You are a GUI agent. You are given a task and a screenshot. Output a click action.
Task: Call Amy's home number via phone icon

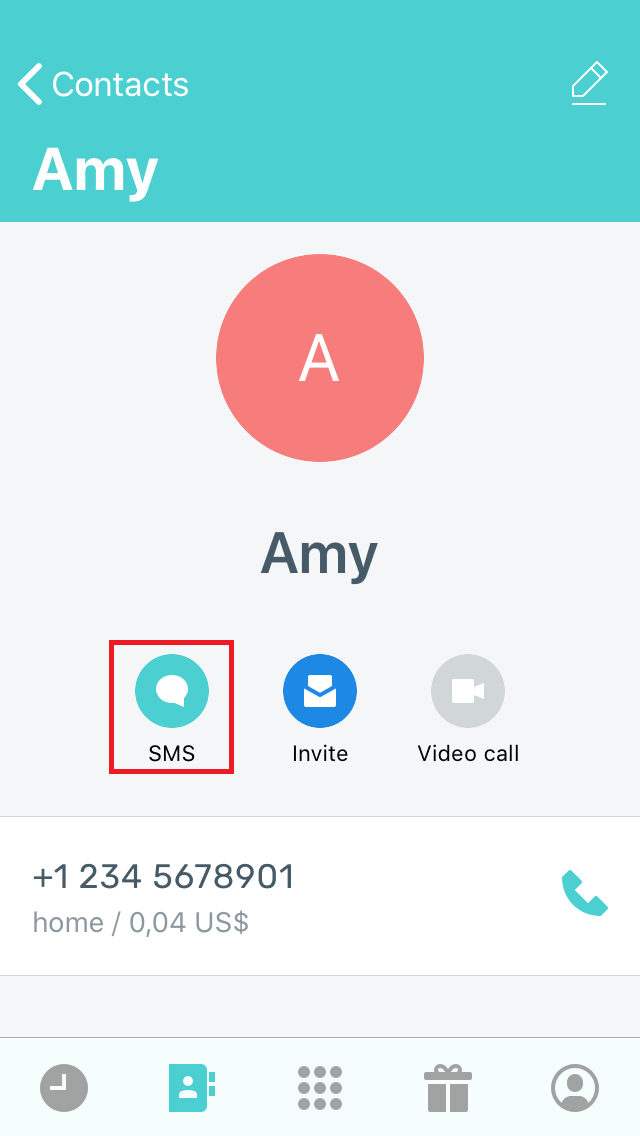click(585, 893)
